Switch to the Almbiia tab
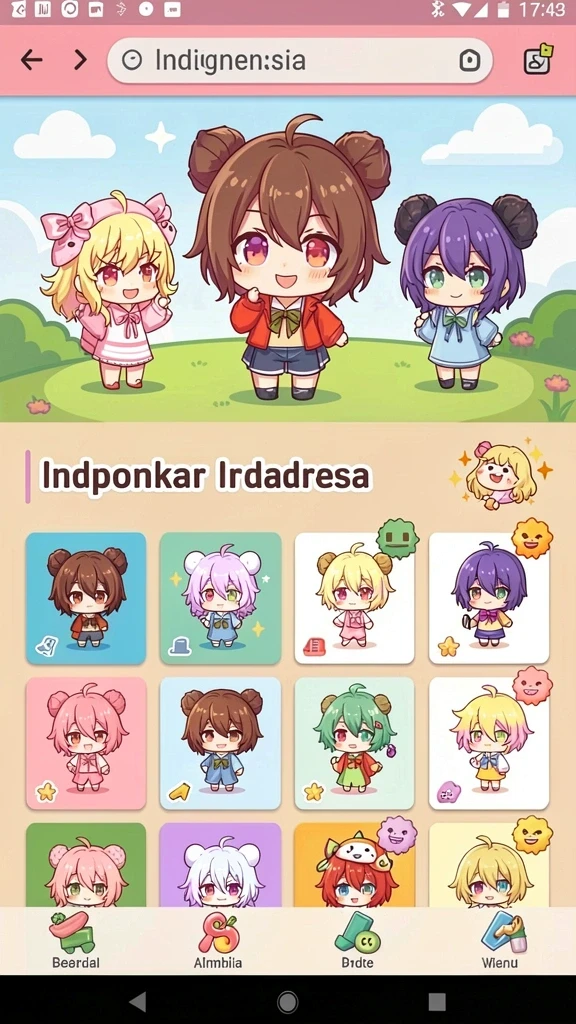 pos(218,940)
